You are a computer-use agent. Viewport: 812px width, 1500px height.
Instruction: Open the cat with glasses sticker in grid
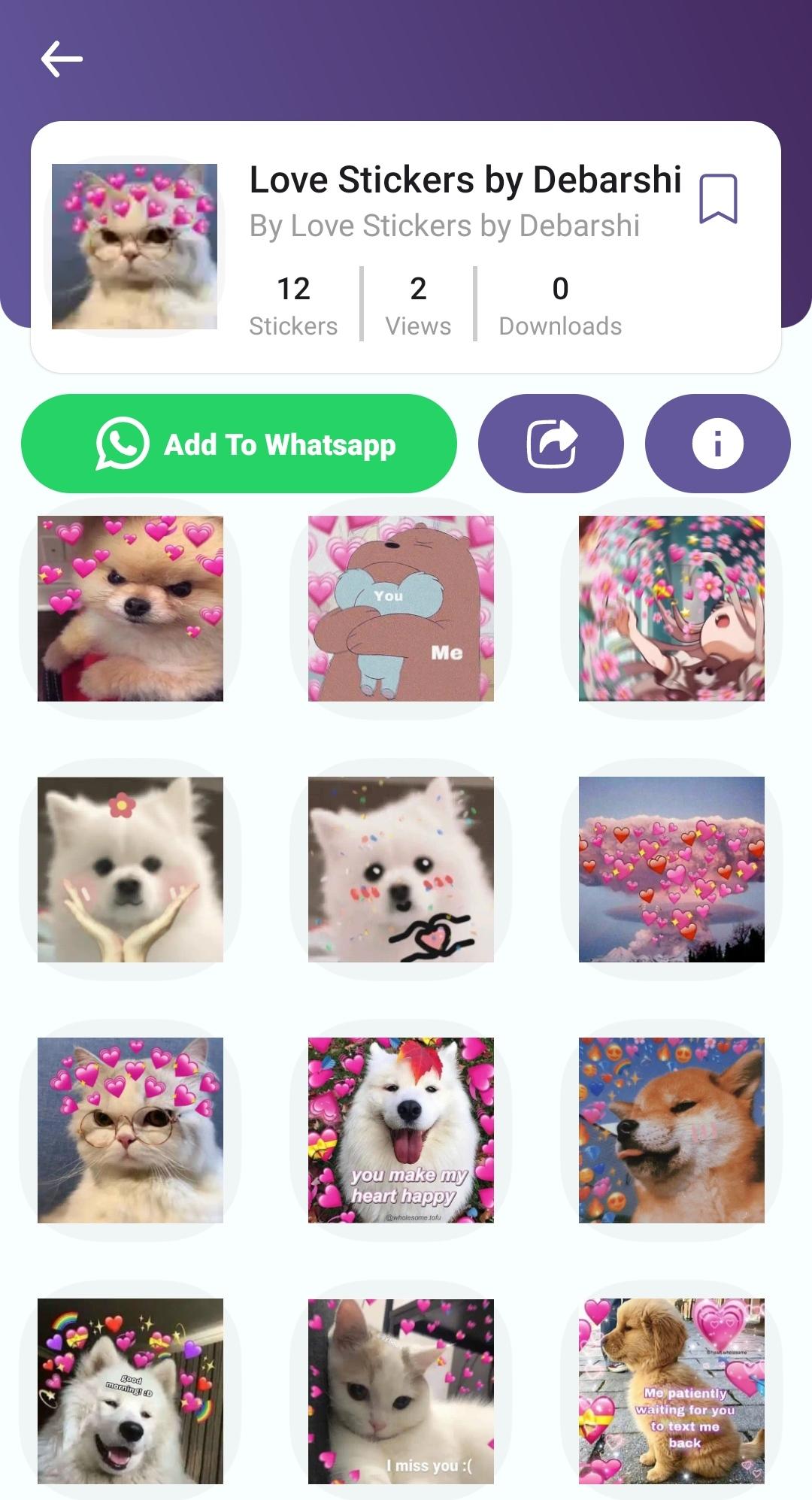click(x=130, y=1130)
